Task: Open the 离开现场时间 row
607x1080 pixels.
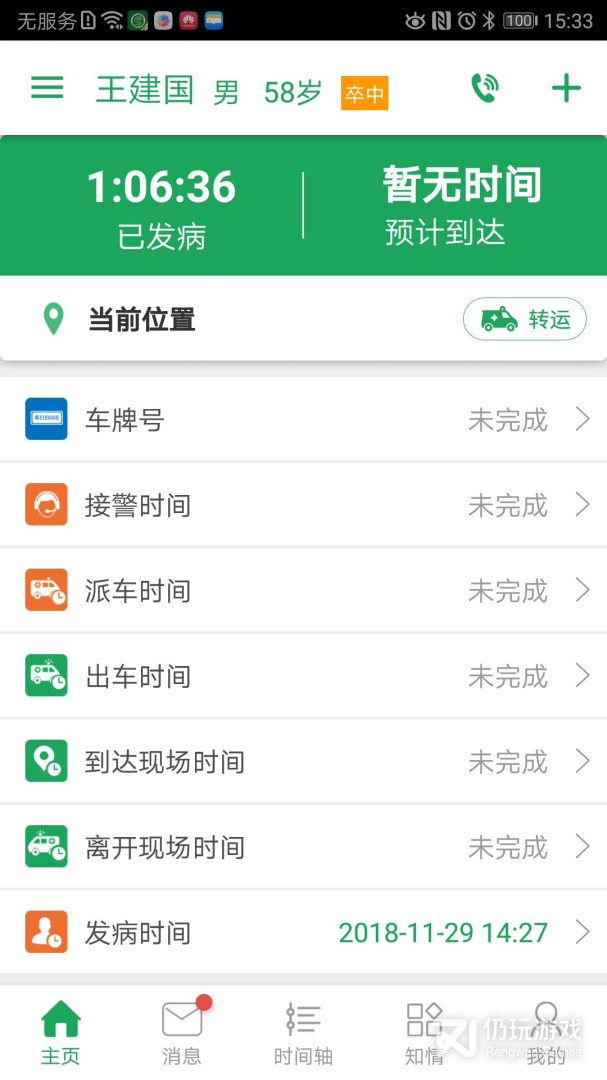Action: (x=303, y=848)
